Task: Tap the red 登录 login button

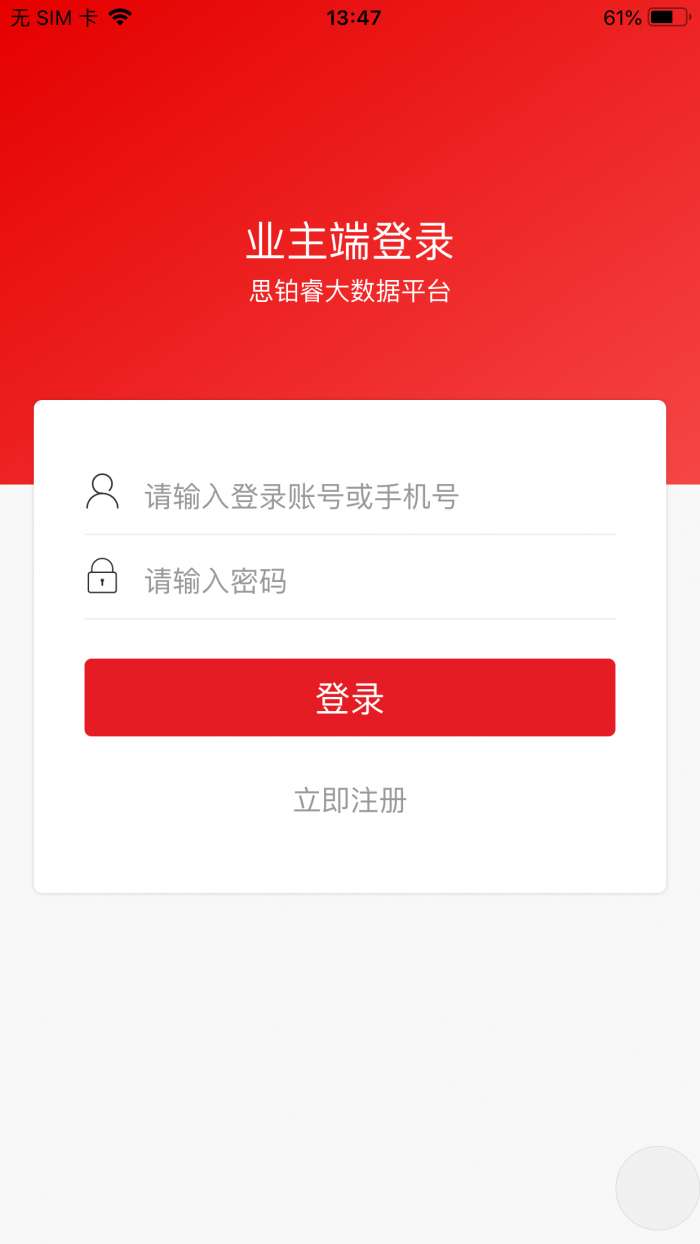Action: coord(350,698)
